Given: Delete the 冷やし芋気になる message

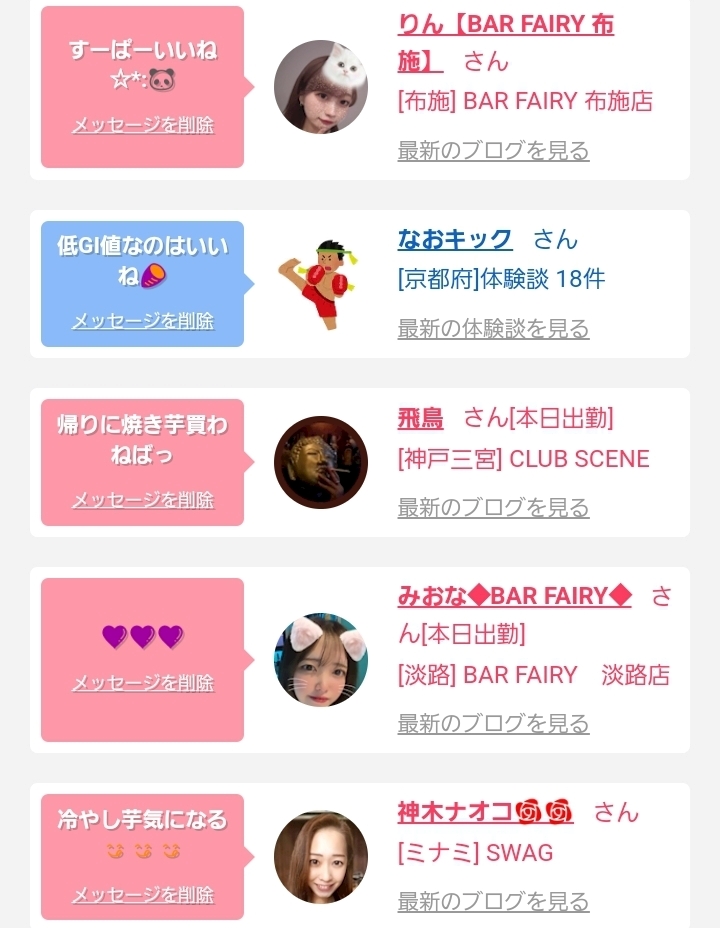Looking at the screenshot, I should (x=143, y=895).
